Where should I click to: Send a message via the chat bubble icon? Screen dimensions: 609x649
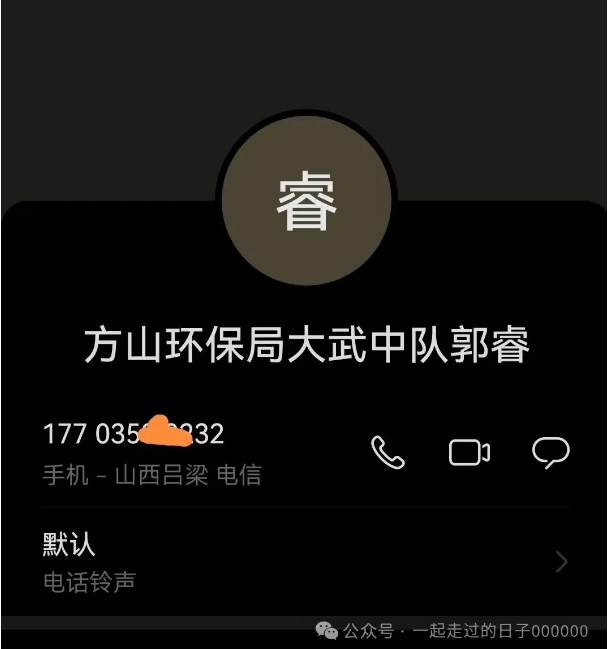550,453
